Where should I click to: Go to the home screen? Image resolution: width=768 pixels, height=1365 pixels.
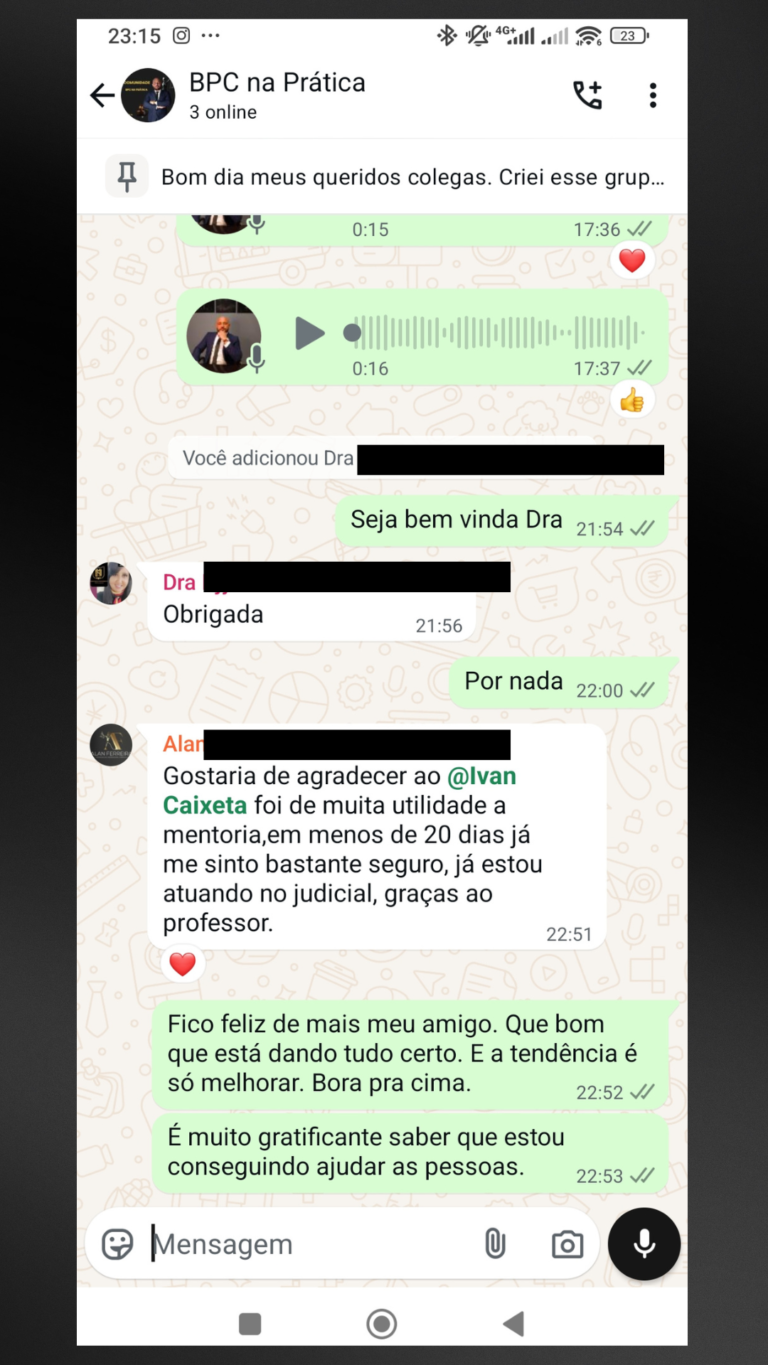[x=381, y=1324]
